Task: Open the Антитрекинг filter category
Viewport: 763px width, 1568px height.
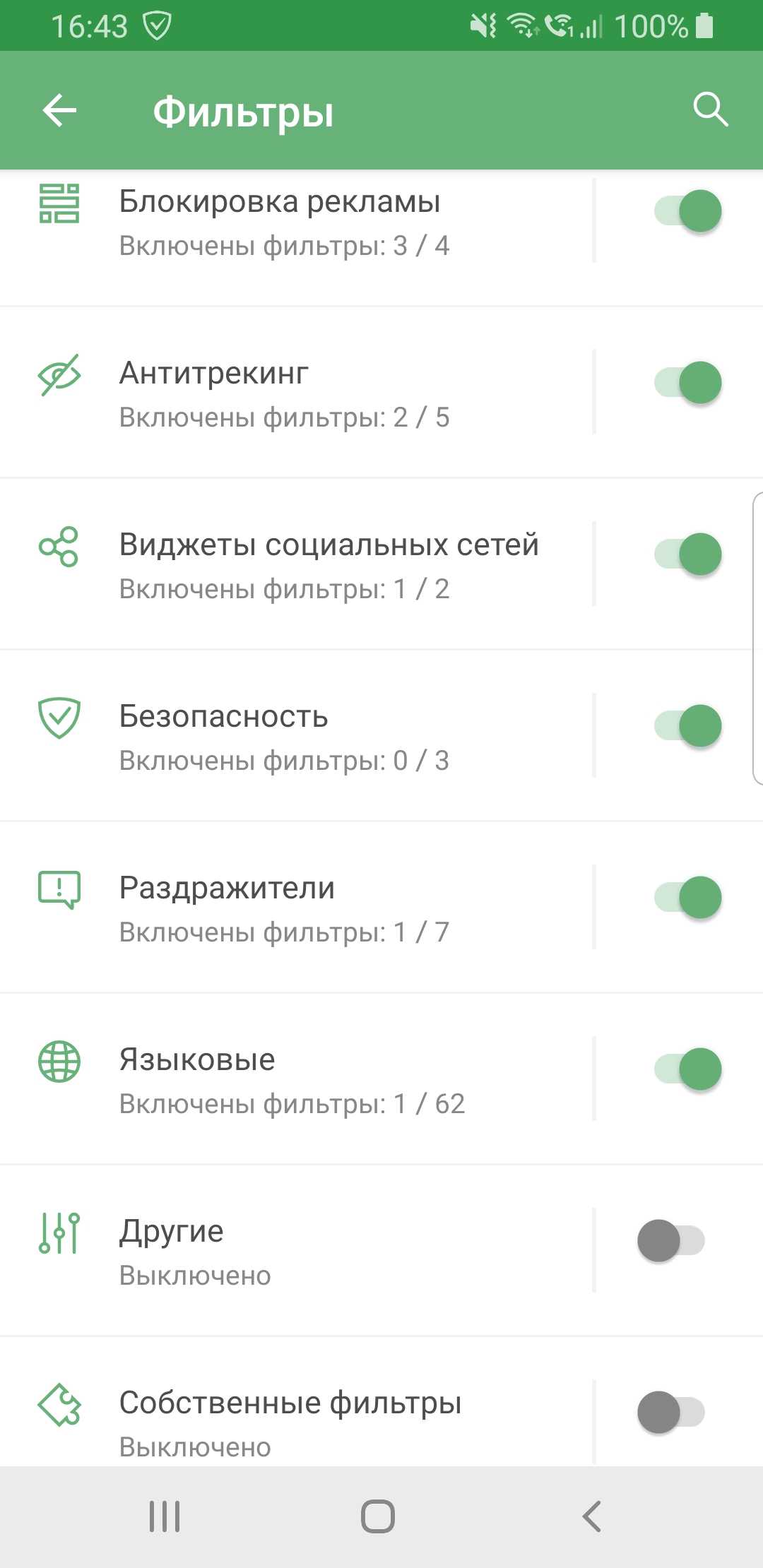Action: [297, 393]
